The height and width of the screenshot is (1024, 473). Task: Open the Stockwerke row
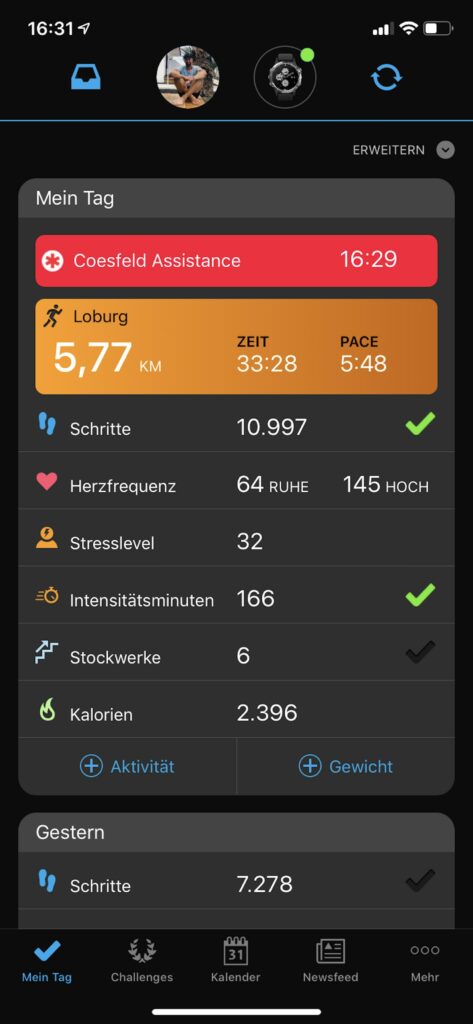236,656
